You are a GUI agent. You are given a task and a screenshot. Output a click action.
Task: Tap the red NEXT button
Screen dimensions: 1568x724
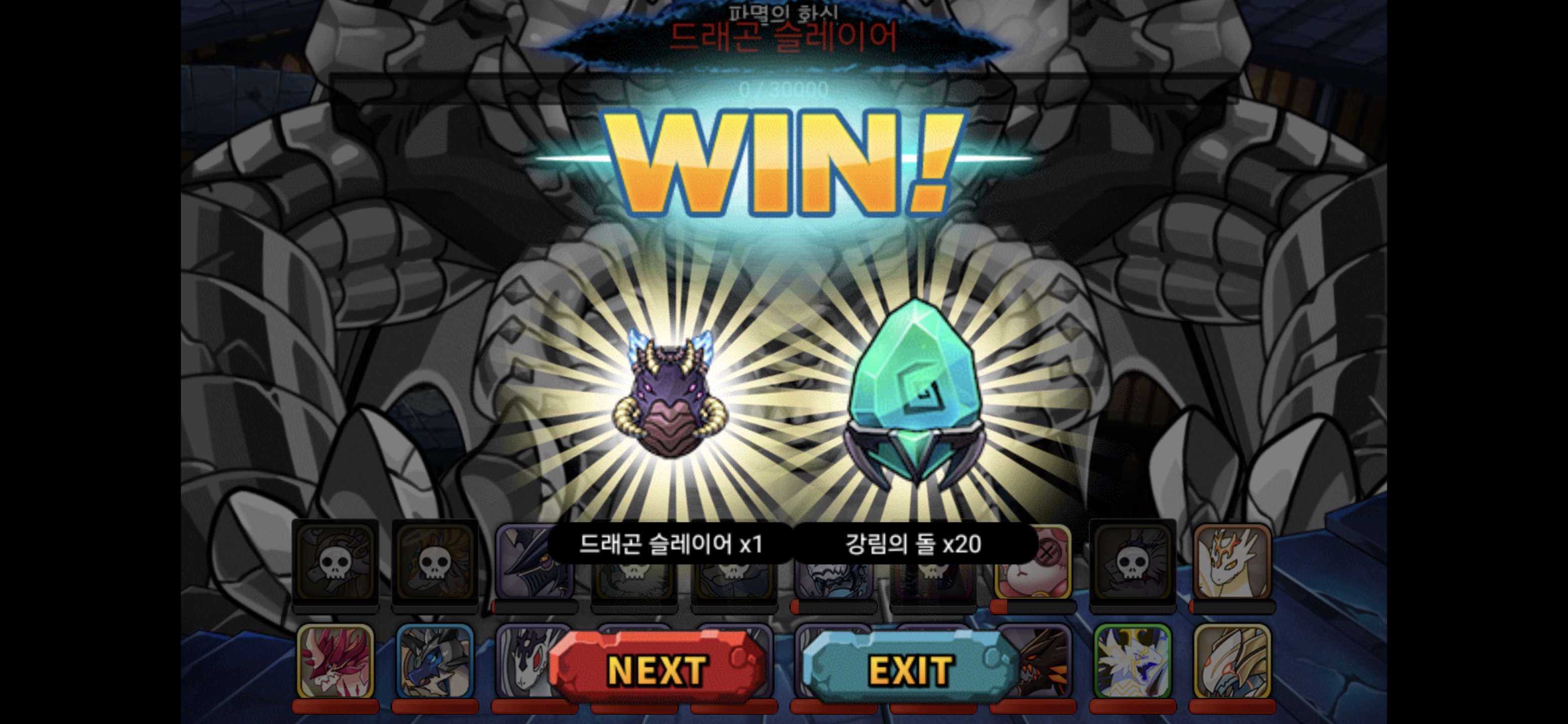coord(657,670)
